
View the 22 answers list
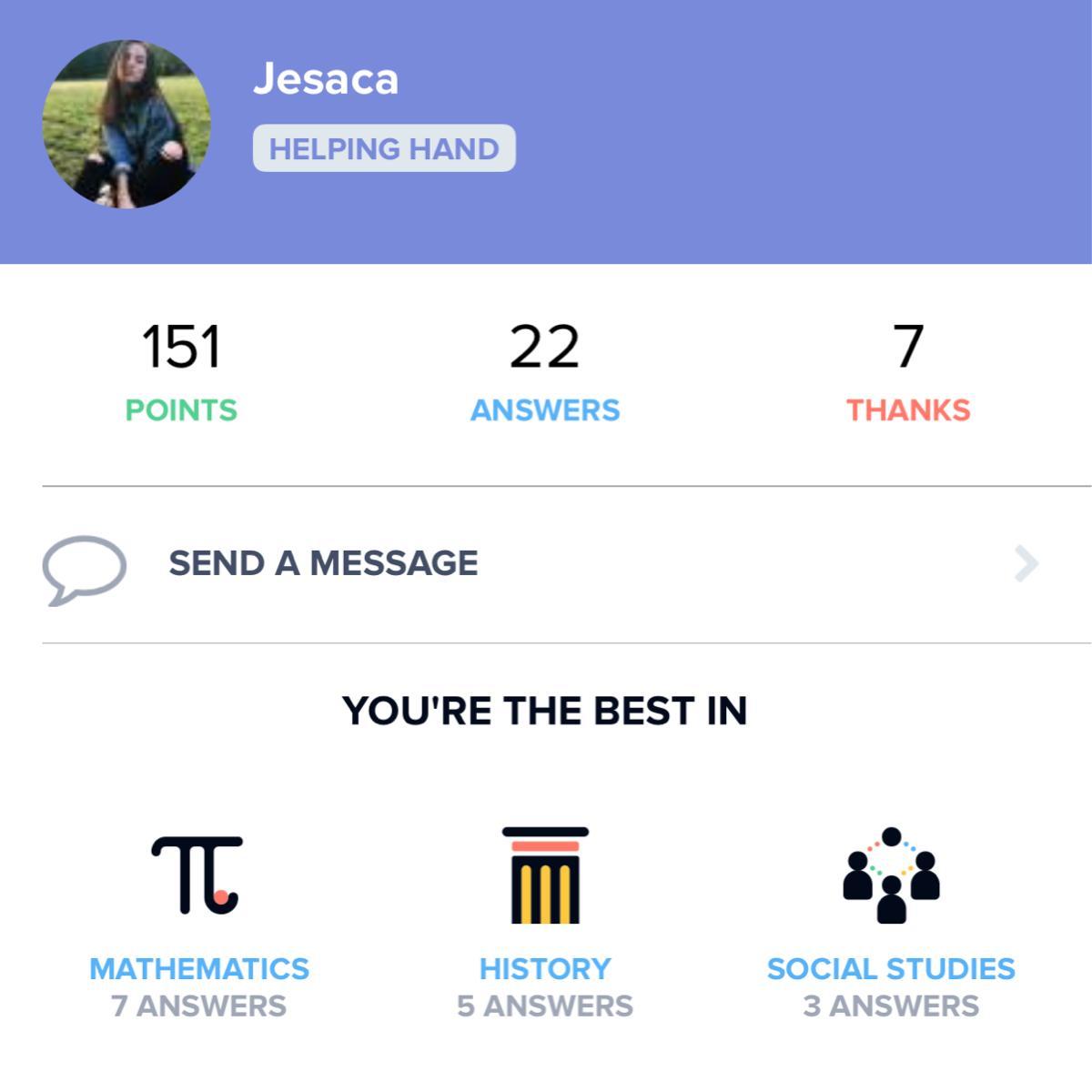click(x=544, y=373)
